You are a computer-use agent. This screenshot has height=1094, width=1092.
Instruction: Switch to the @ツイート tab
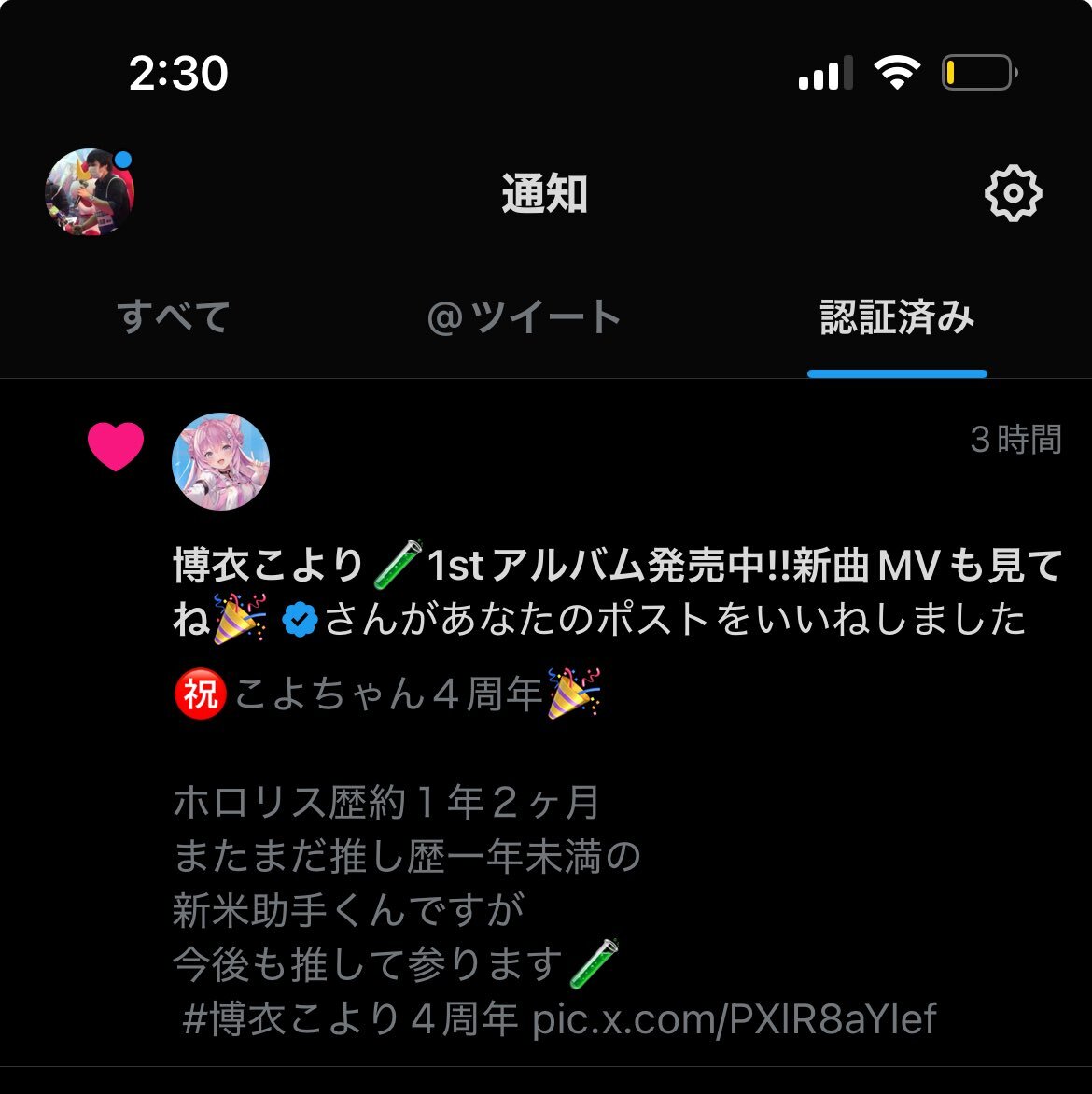tap(524, 317)
